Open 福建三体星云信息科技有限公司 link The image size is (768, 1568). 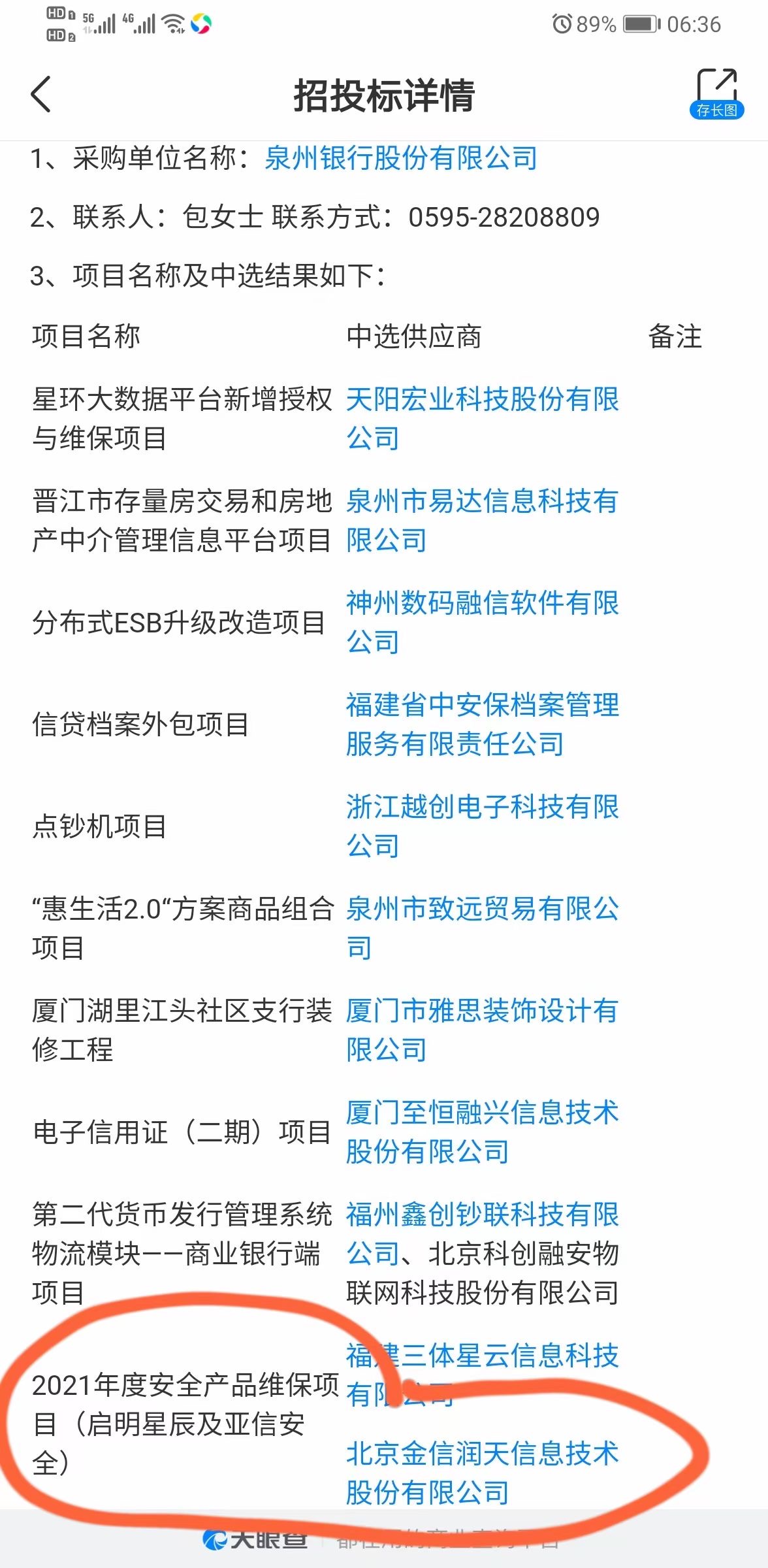click(483, 1375)
